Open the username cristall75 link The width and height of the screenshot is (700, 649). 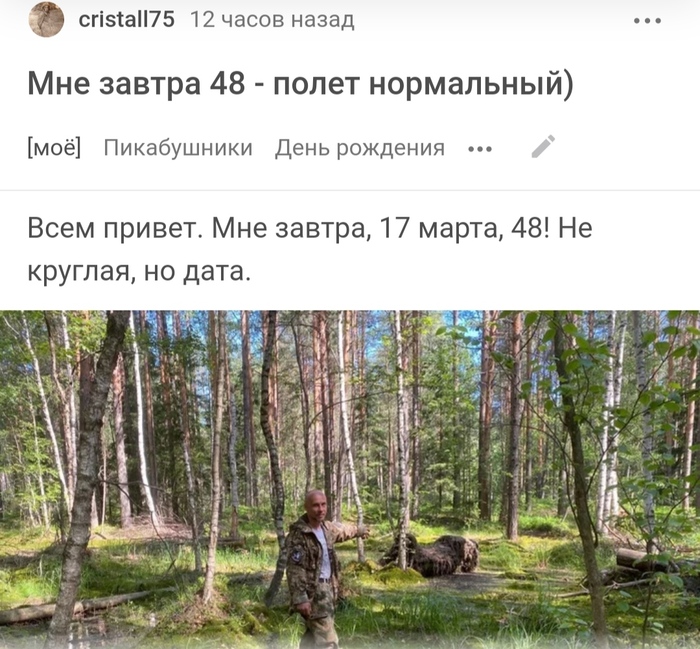126,20
